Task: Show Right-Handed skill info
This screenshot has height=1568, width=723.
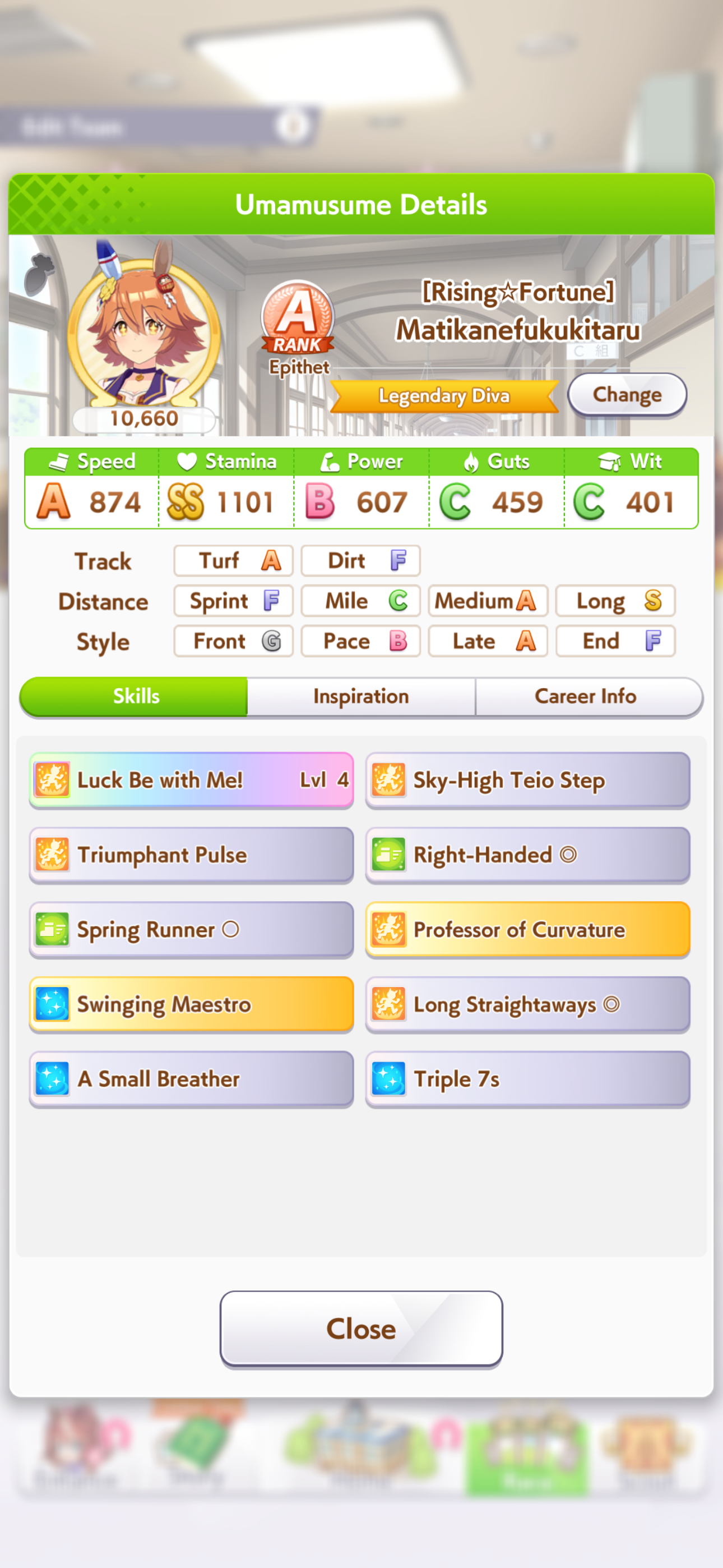Action: point(527,855)
